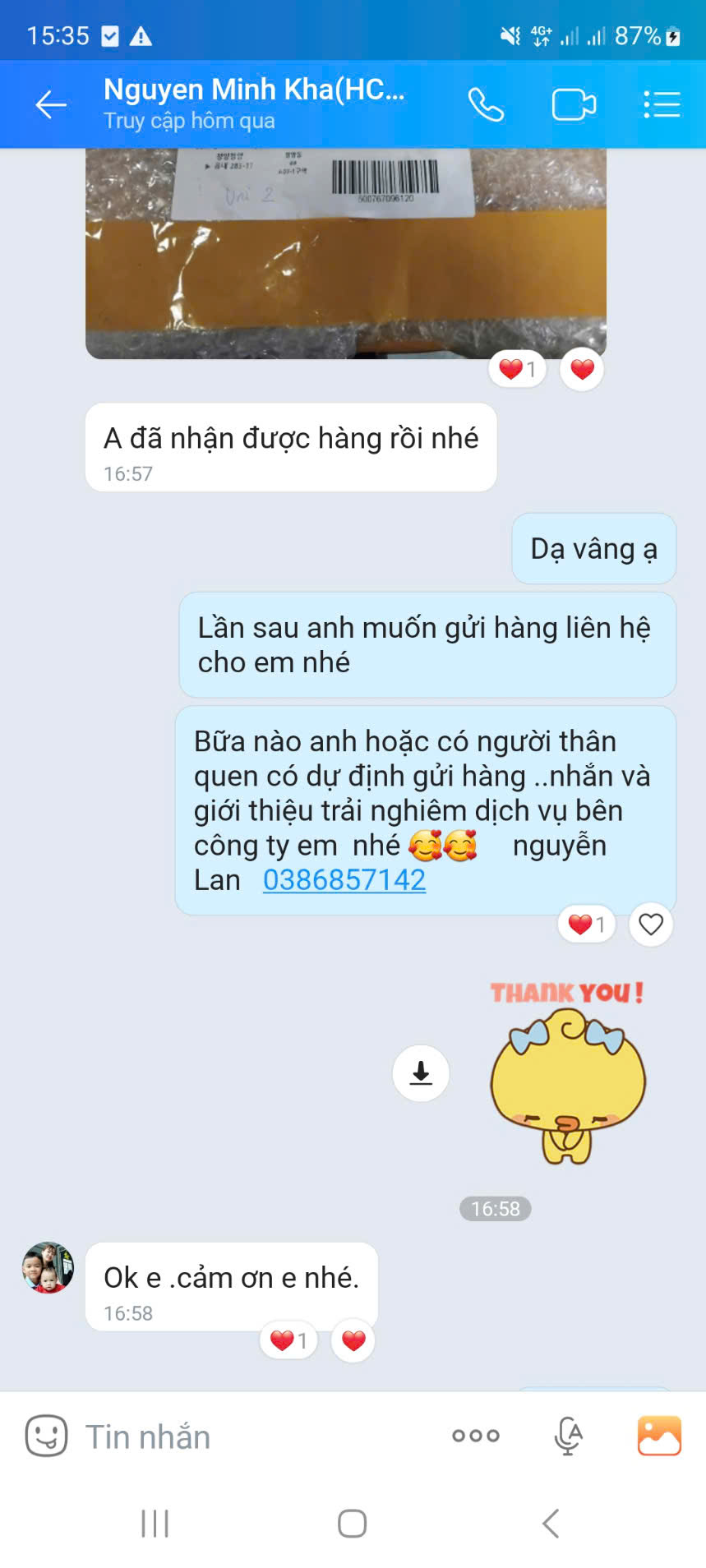Viewport: 706px width, 1568px height.
Task: Open the package photo in the chat
Action: coord(345,253)
